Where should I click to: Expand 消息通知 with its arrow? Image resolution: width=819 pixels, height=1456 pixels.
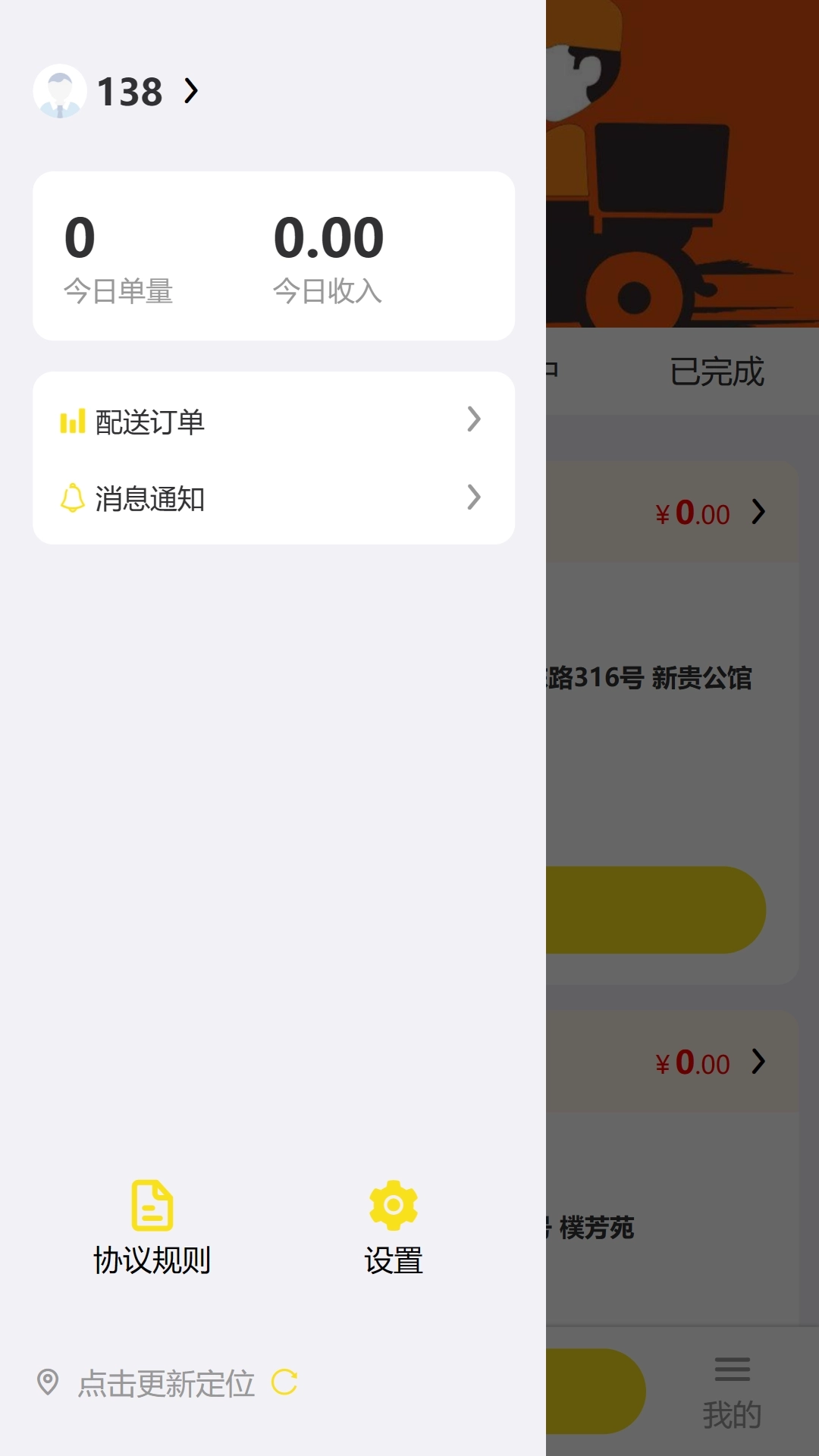[x=474, y=498]
